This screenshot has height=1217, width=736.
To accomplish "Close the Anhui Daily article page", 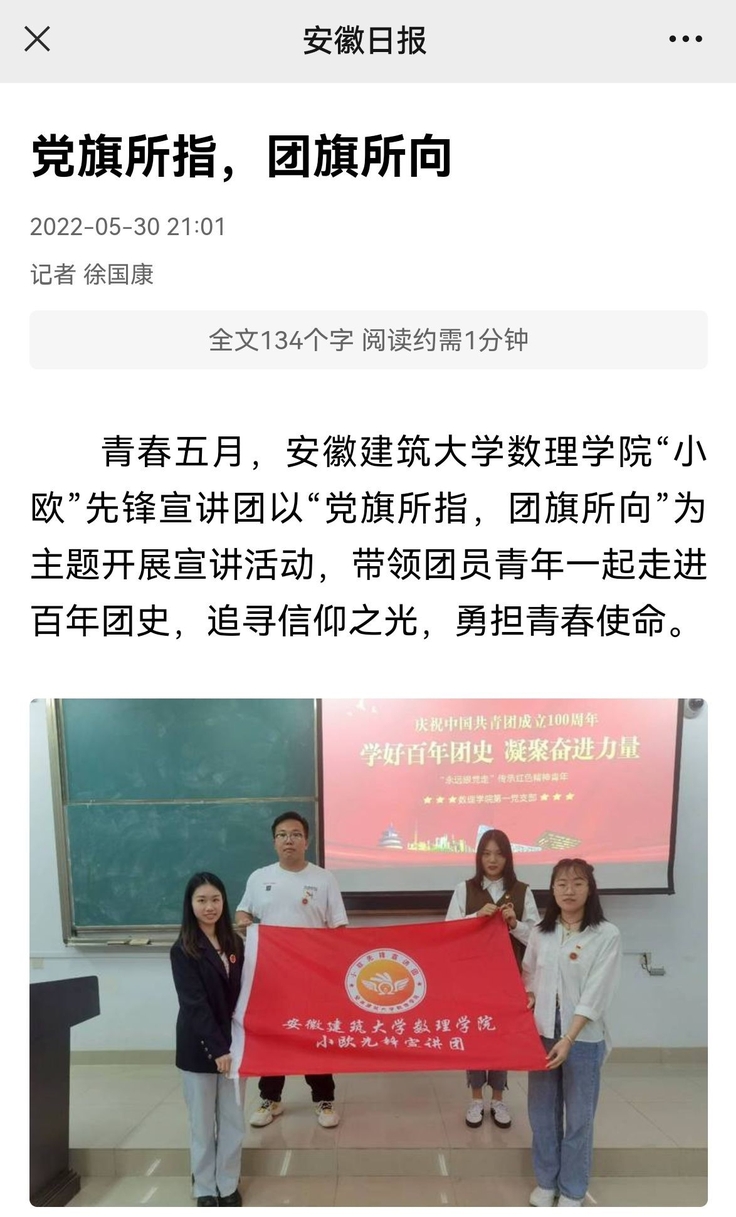I will [x=37, y=40].
